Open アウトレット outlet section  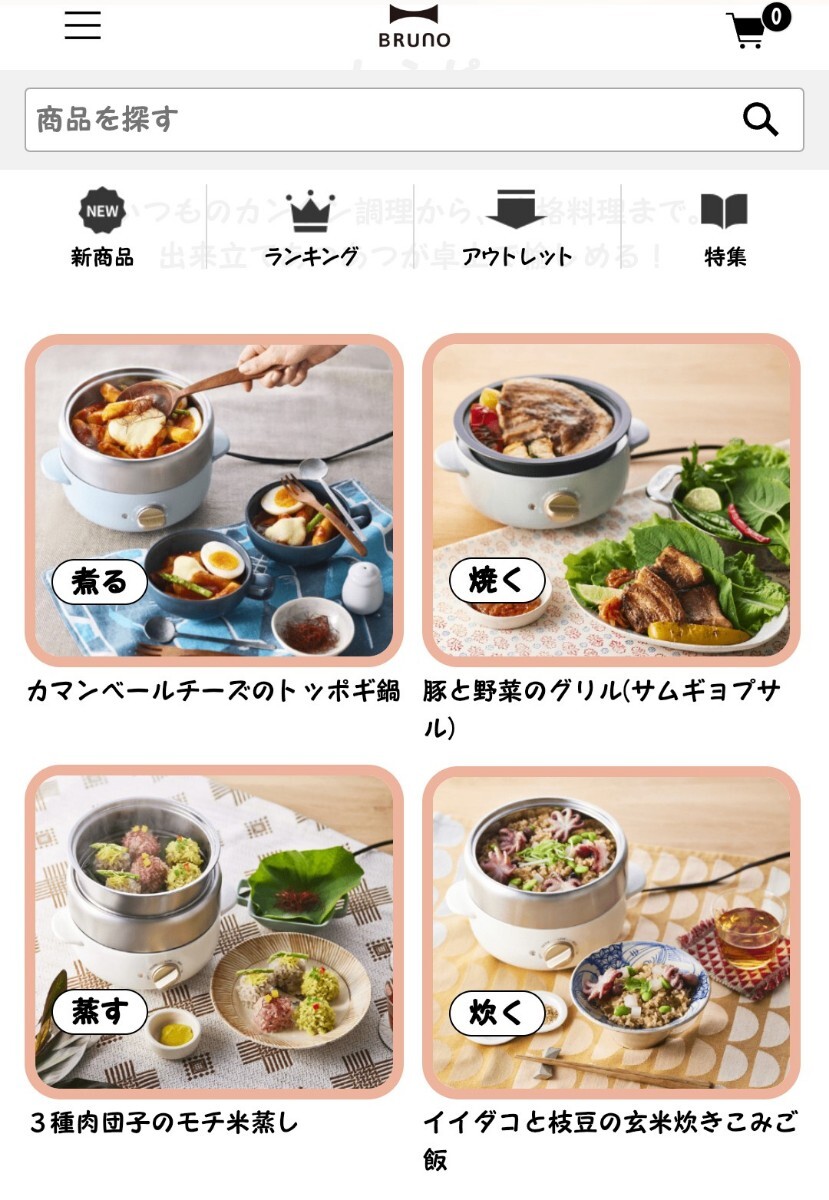pos(517,228)
